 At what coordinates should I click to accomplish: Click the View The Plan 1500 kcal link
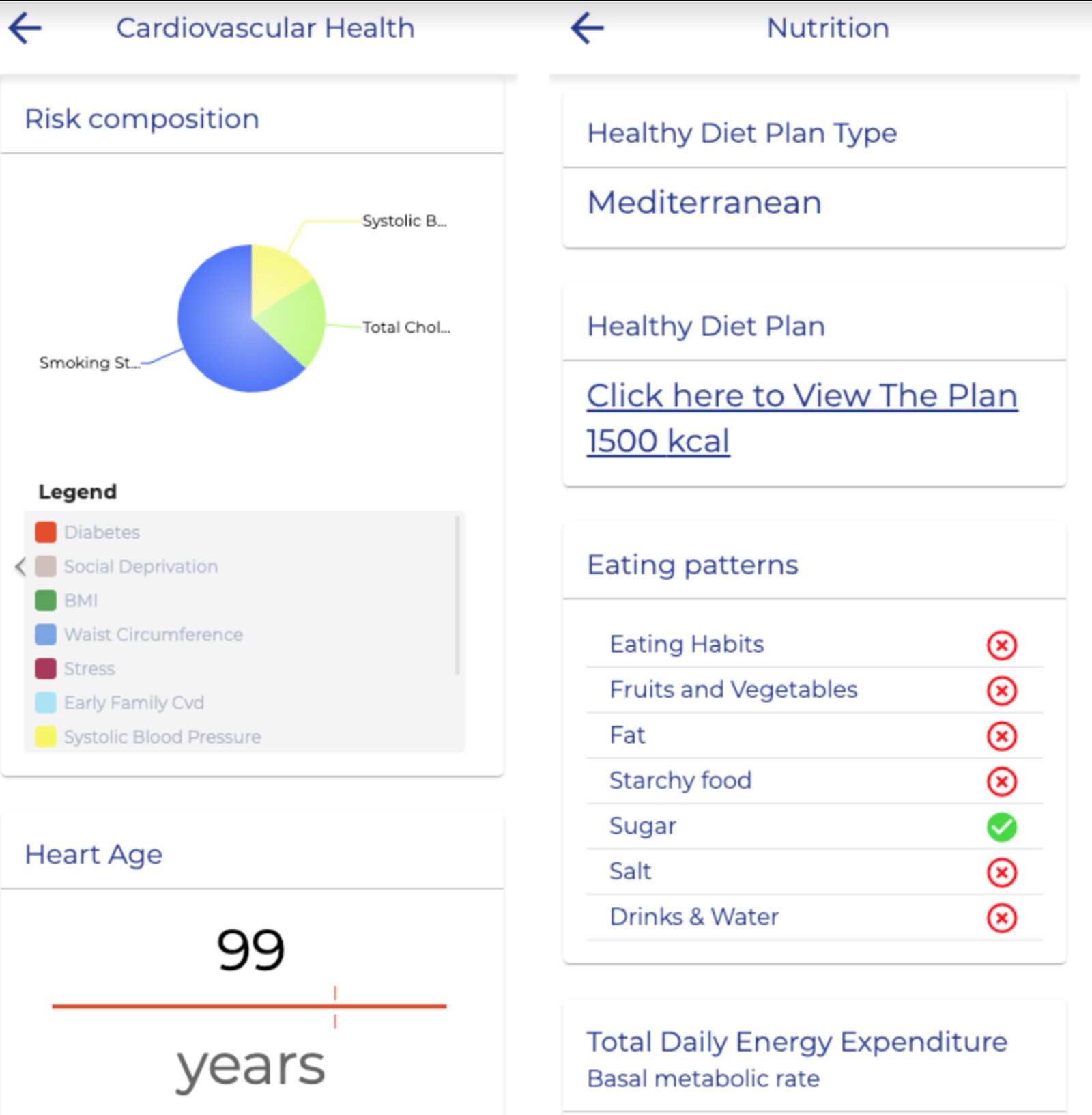pyautogui.click(x=802, y=417)
